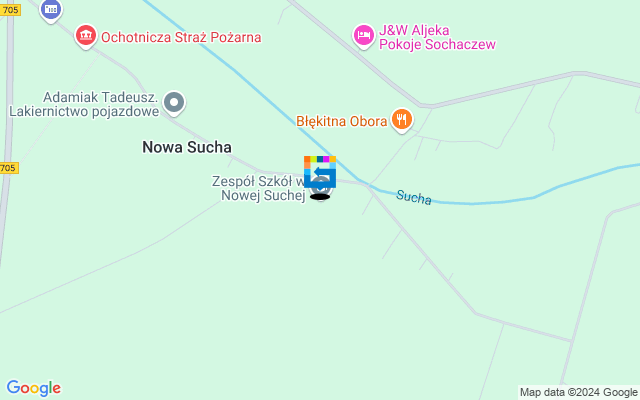The height and width of the screenshot is (400, 640).
Task: Tap the Błękitna Obora restaurant pin
Action: pos(401,121)
